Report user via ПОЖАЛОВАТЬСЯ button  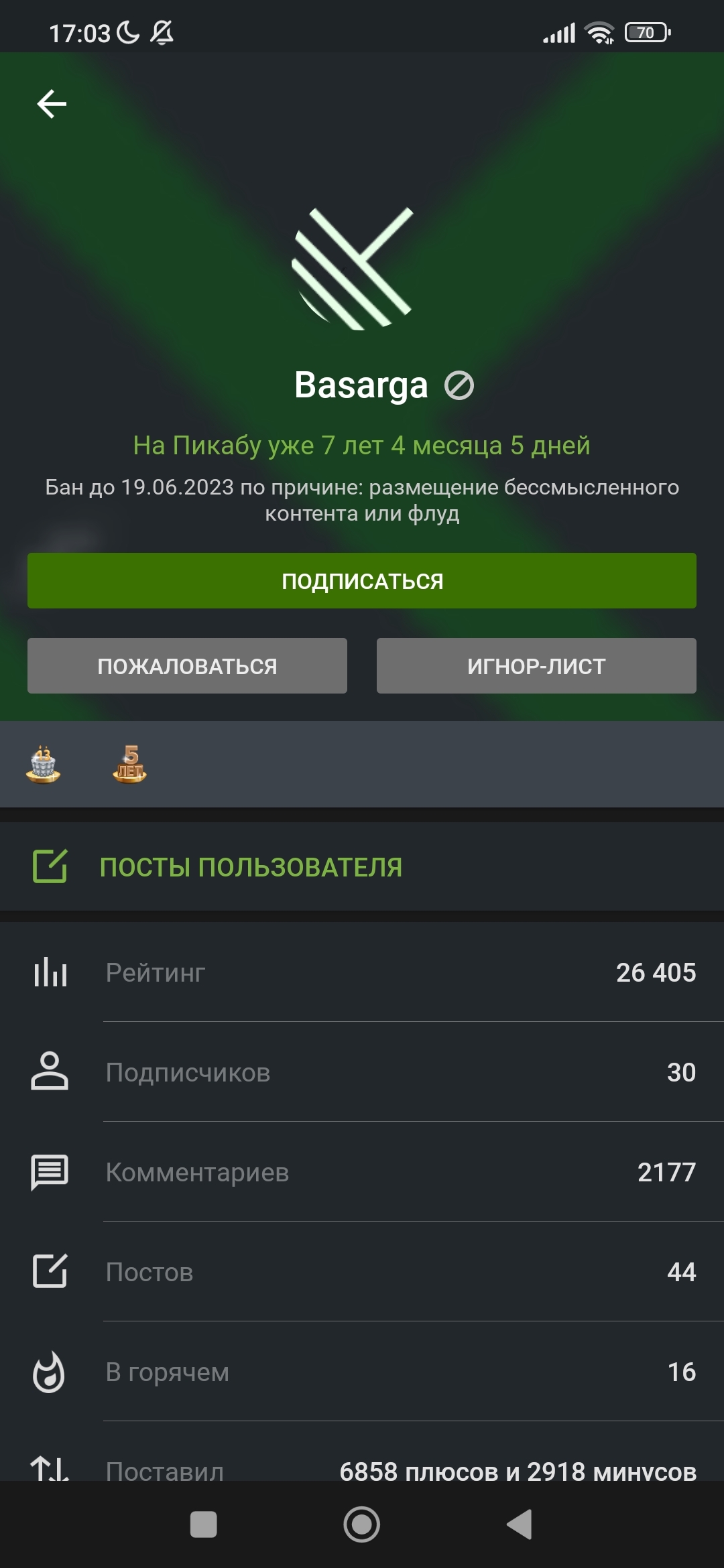pos(187,666)
